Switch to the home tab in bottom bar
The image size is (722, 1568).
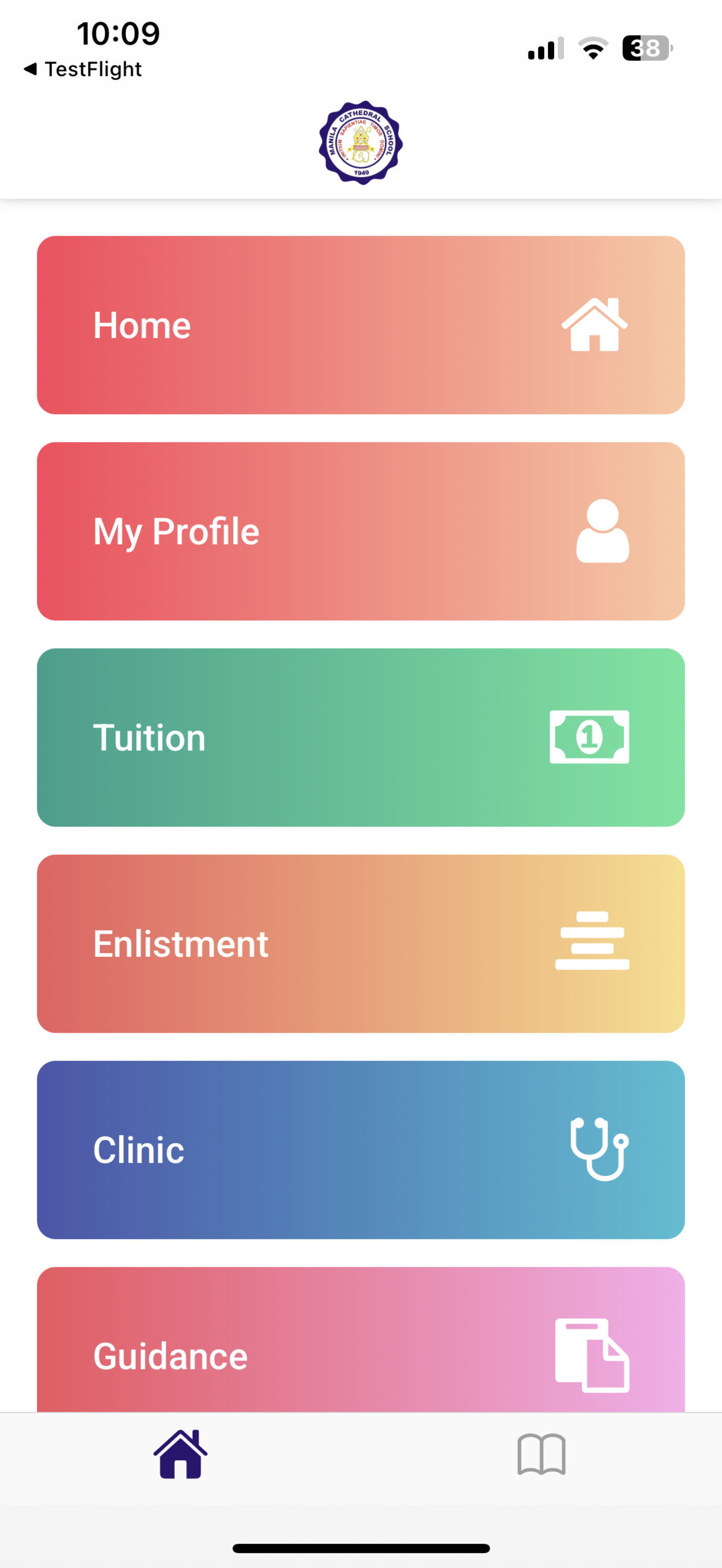[180, 1454]
